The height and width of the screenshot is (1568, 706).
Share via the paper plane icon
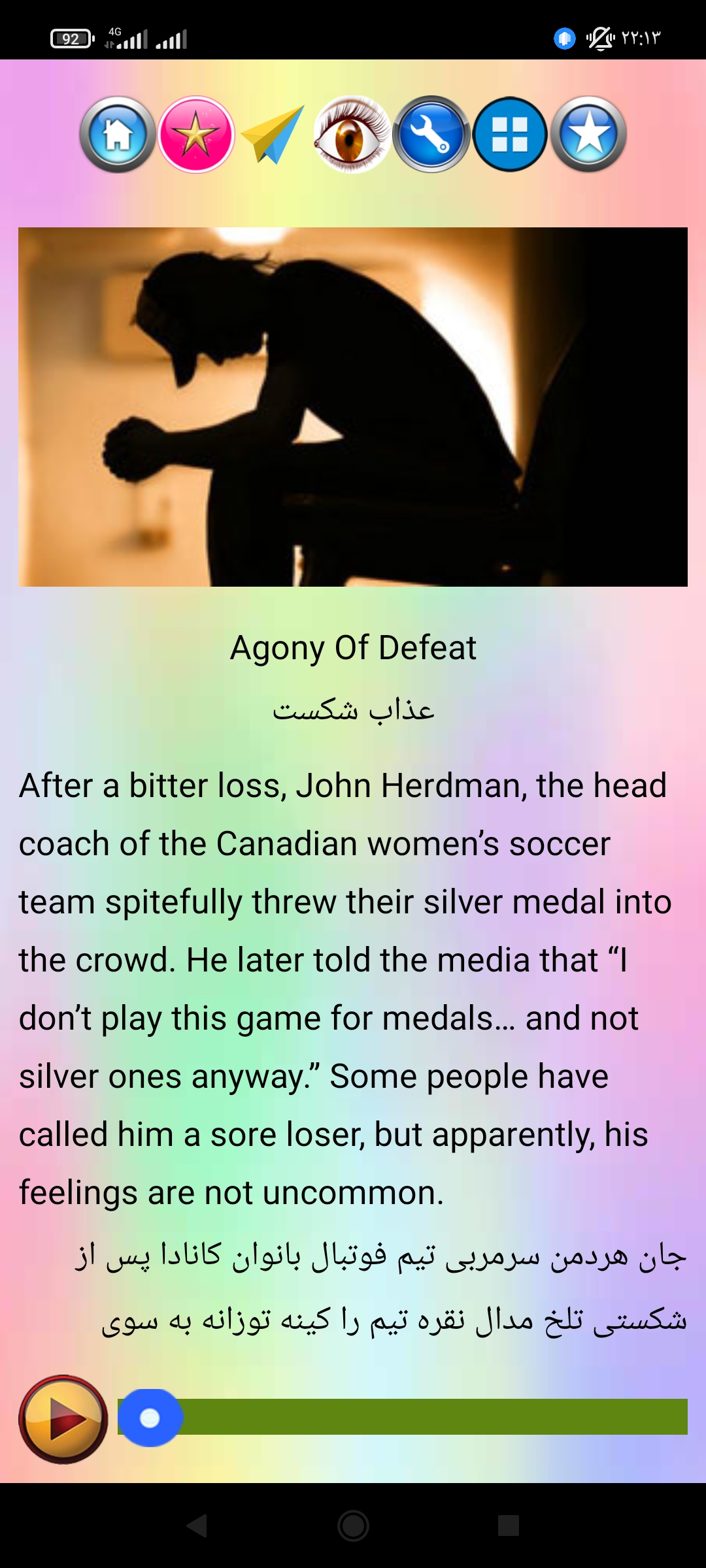point(273,135)
